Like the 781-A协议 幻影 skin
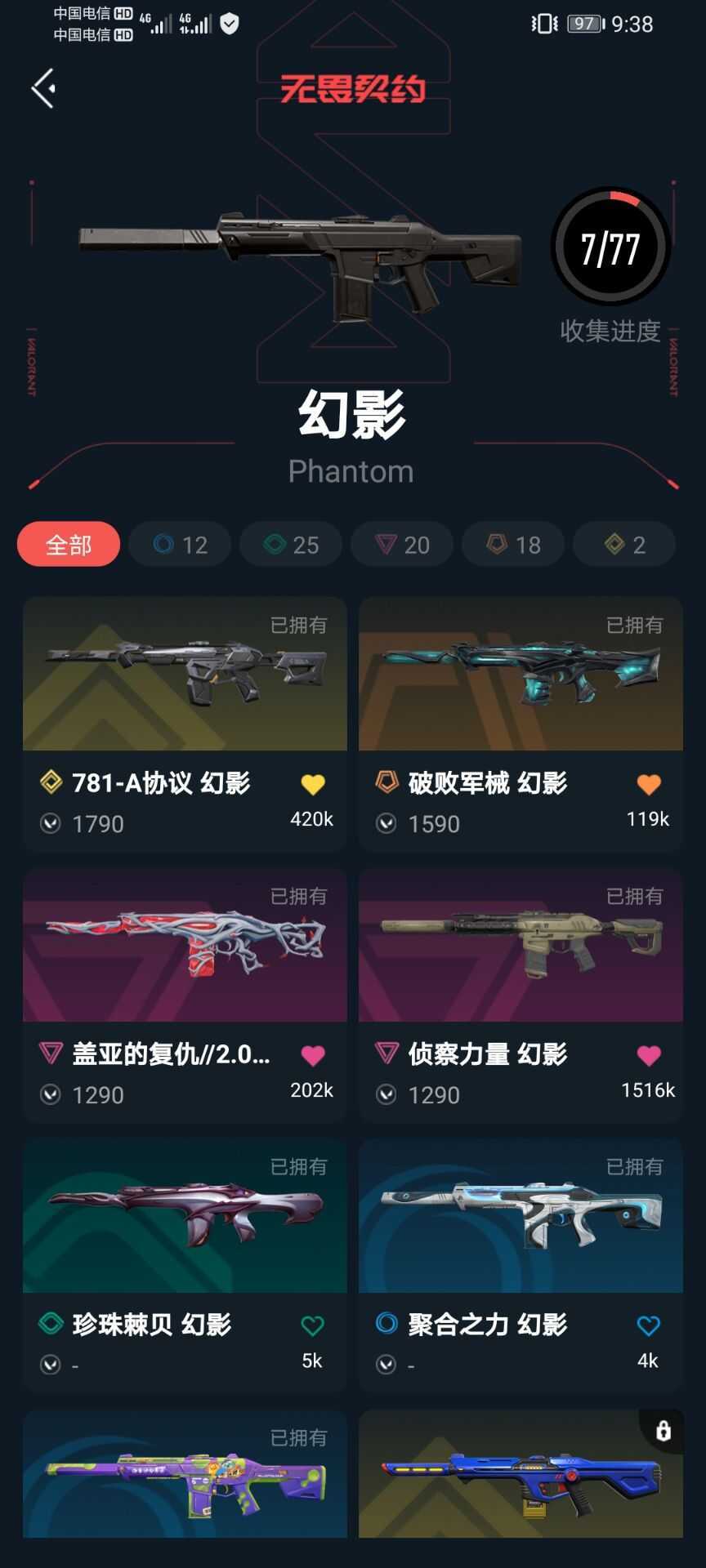The image size is (706, 1568). click(313, 785)
